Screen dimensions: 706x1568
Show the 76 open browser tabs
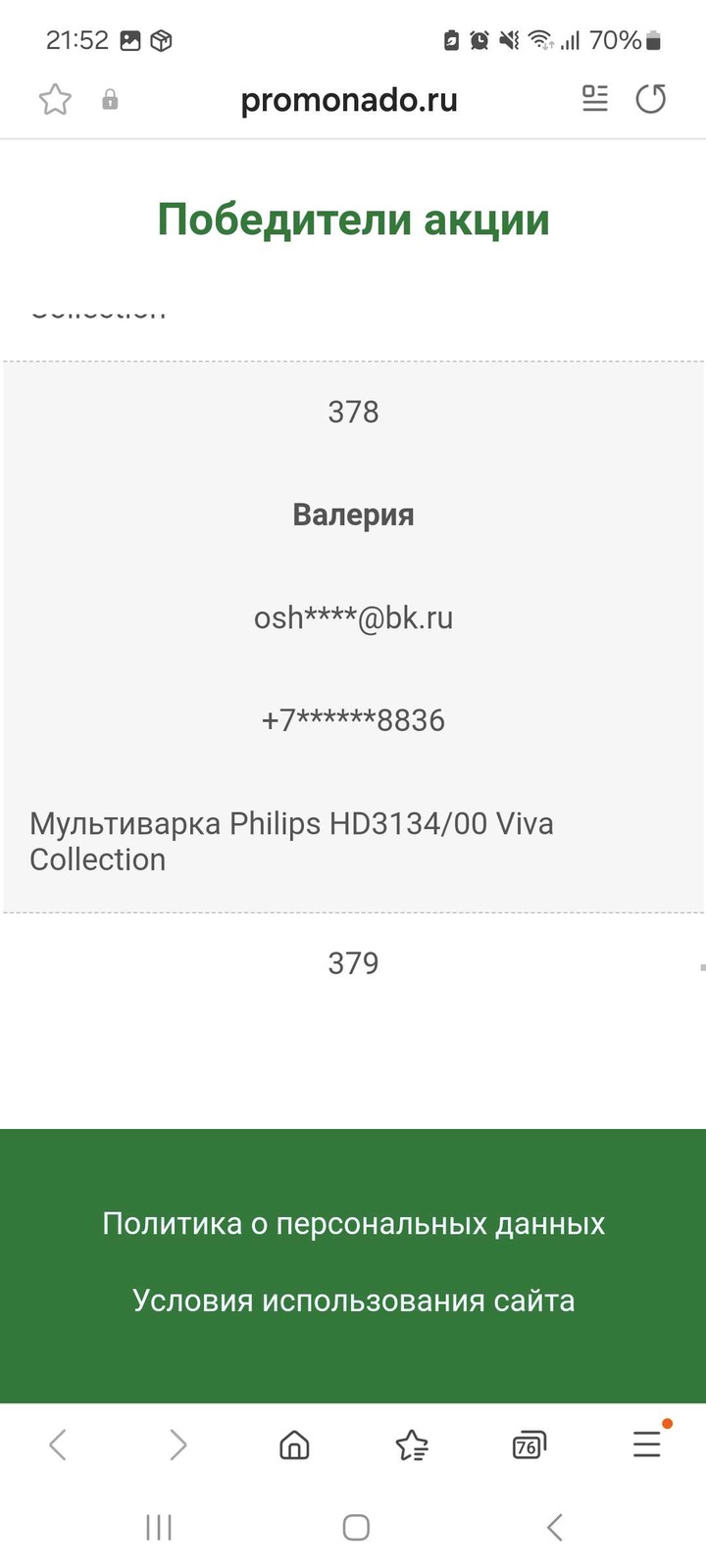[529, 1445]
